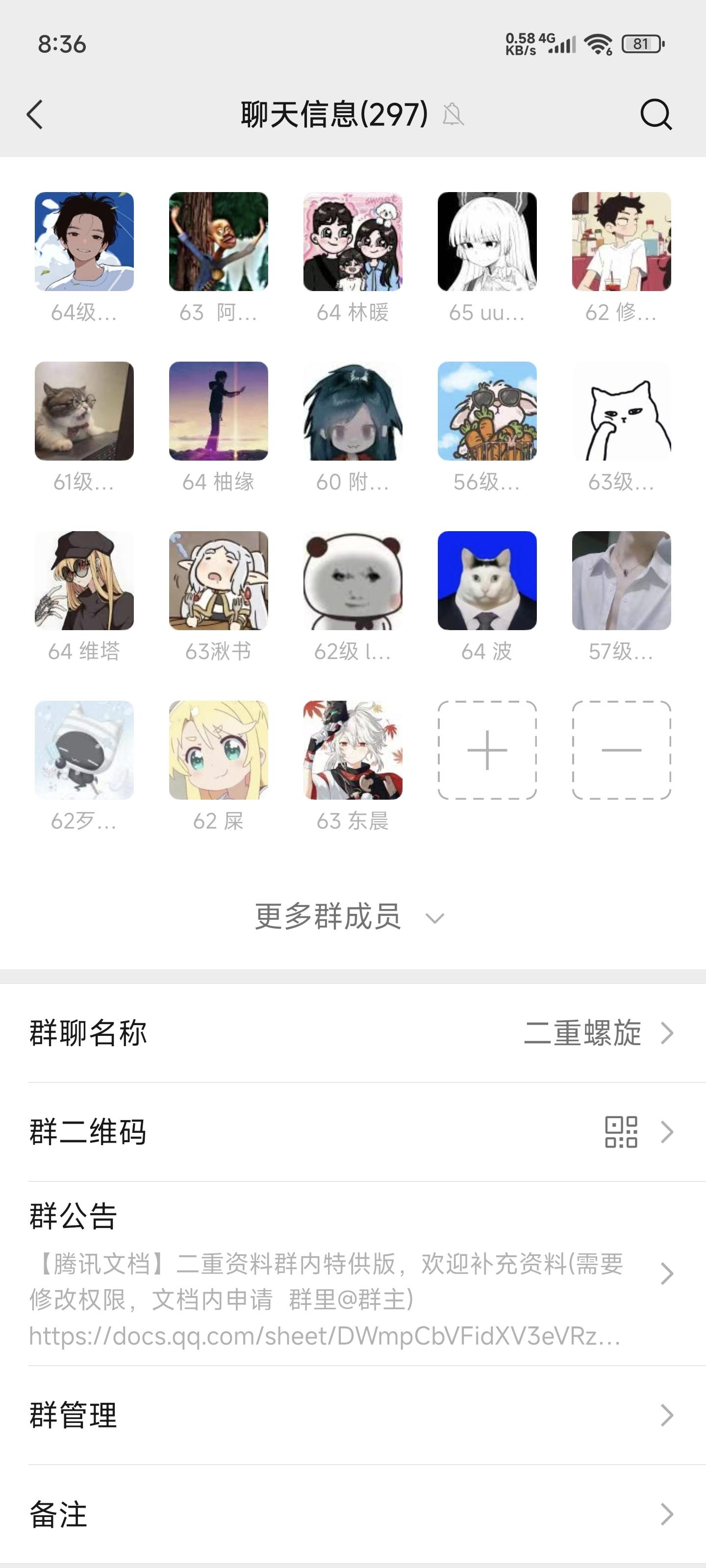Open the 备注 row

(353, 1515)
